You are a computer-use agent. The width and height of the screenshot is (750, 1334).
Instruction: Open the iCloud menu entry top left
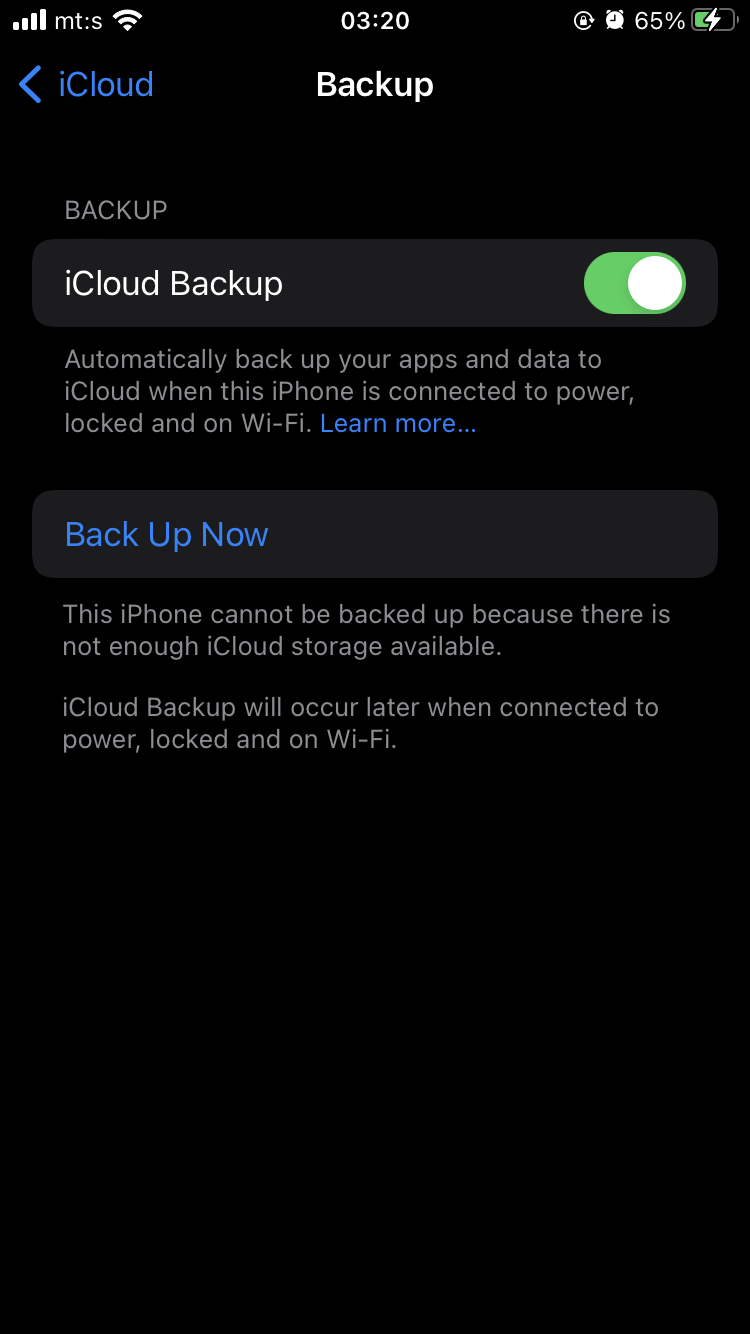105,85
